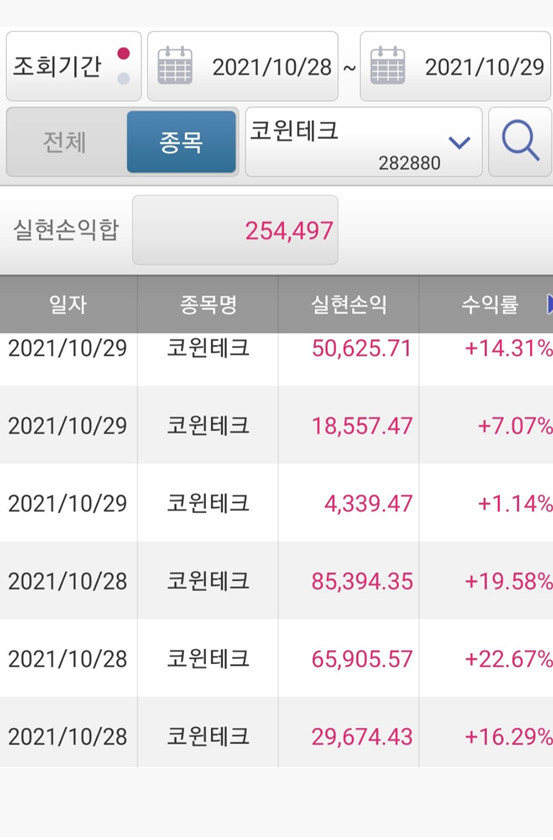Open the start date picker 2021/10/28
This screenshot has height=840, width=553.
pos(243,66)
